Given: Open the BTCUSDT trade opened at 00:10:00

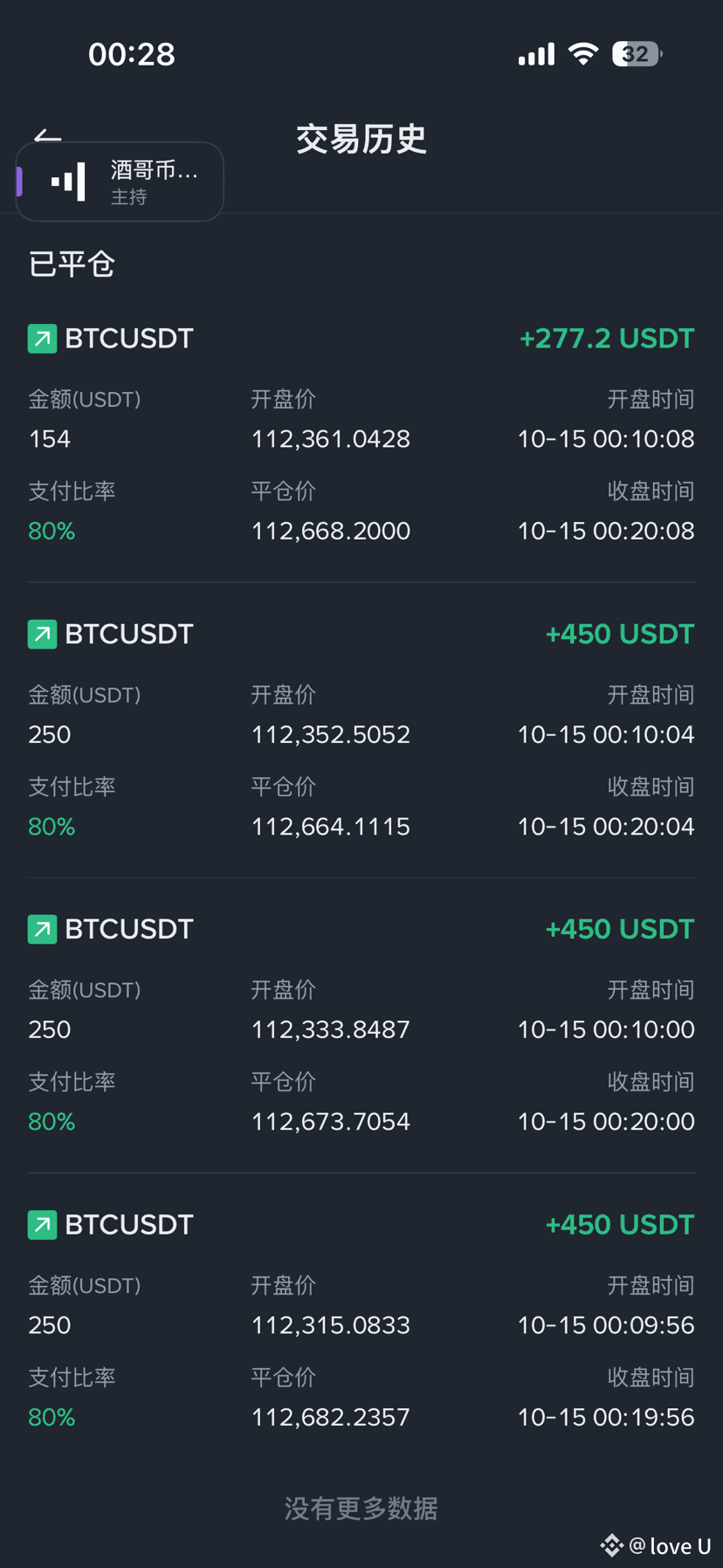Looking at the screenshot, I should coord(361,1025).
